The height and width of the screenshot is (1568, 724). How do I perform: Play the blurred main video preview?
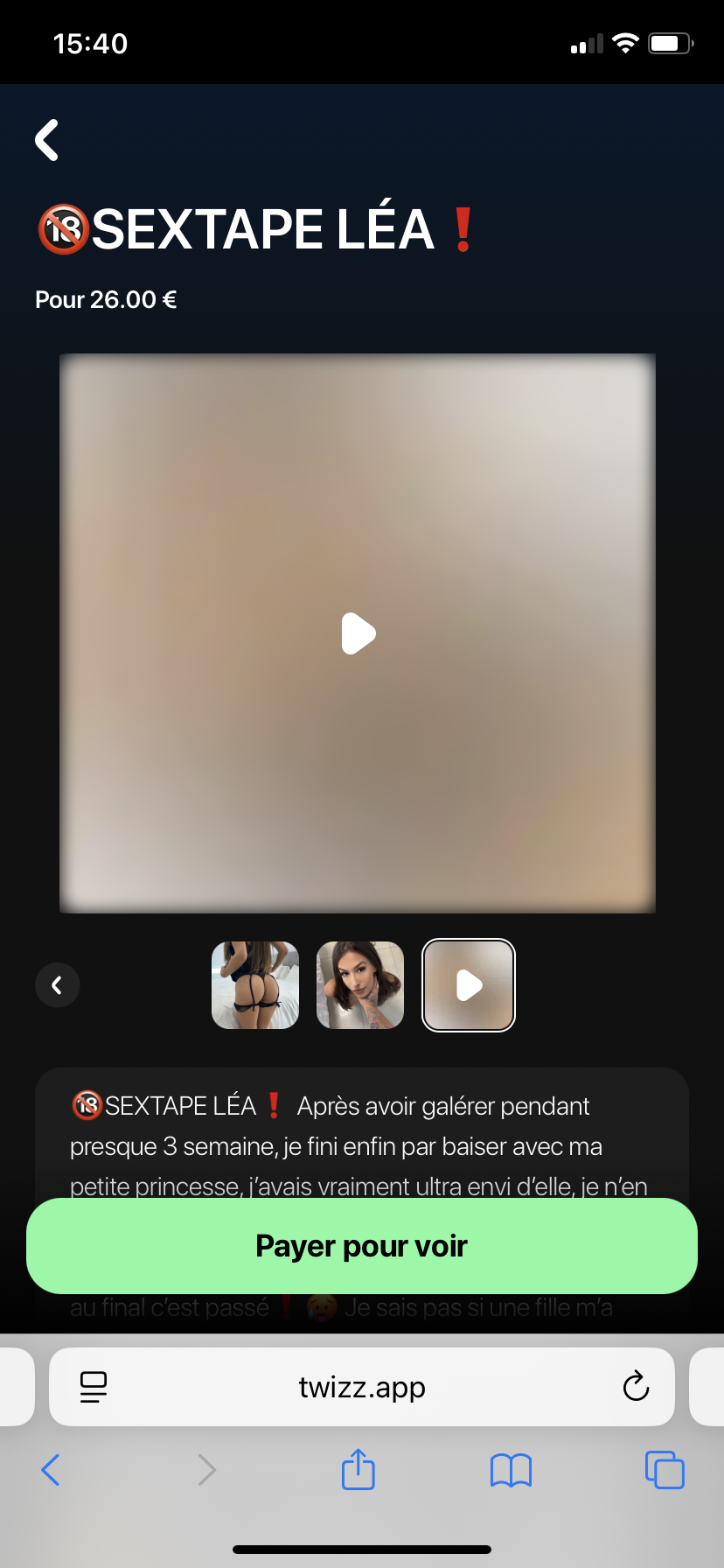point(358,633)
